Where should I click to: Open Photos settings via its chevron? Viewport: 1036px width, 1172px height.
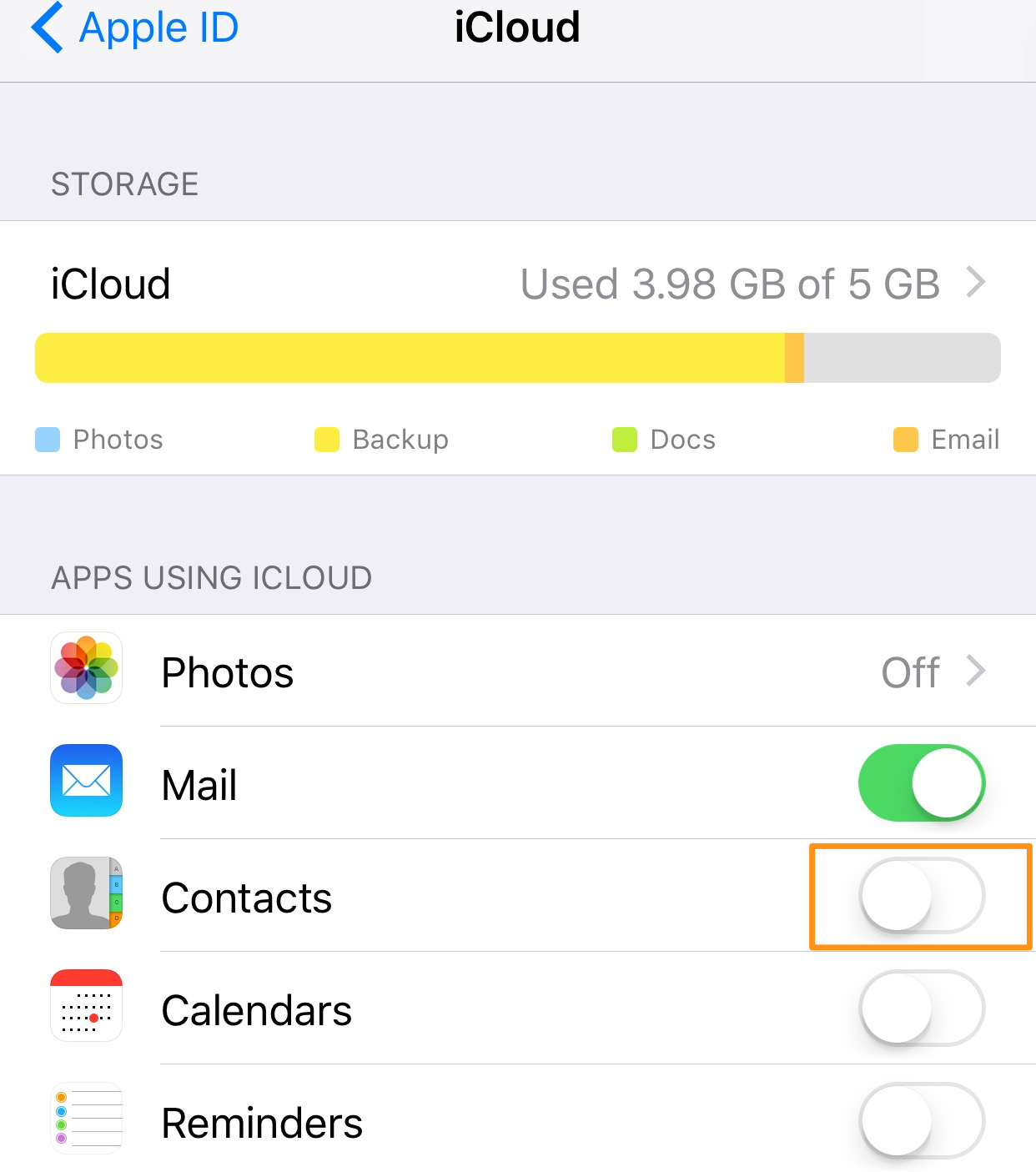976,672
